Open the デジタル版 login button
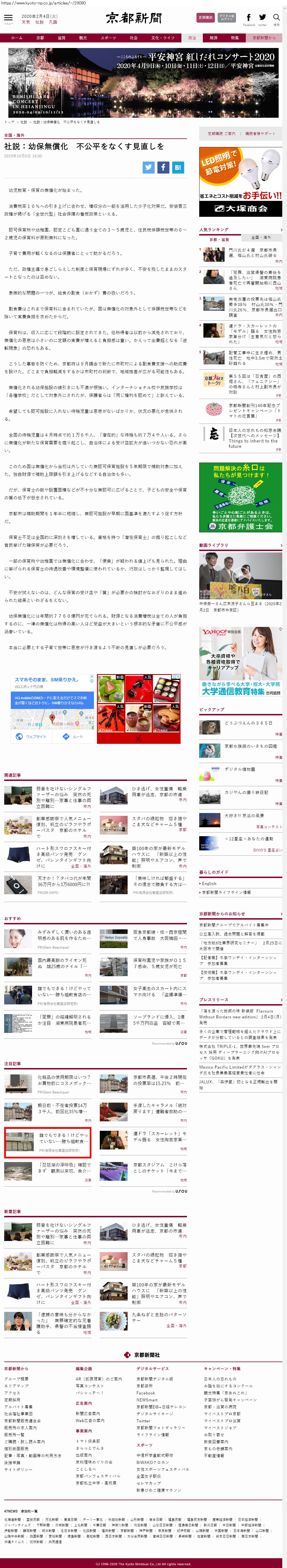 pyautogui.click(x=227, y=18)
